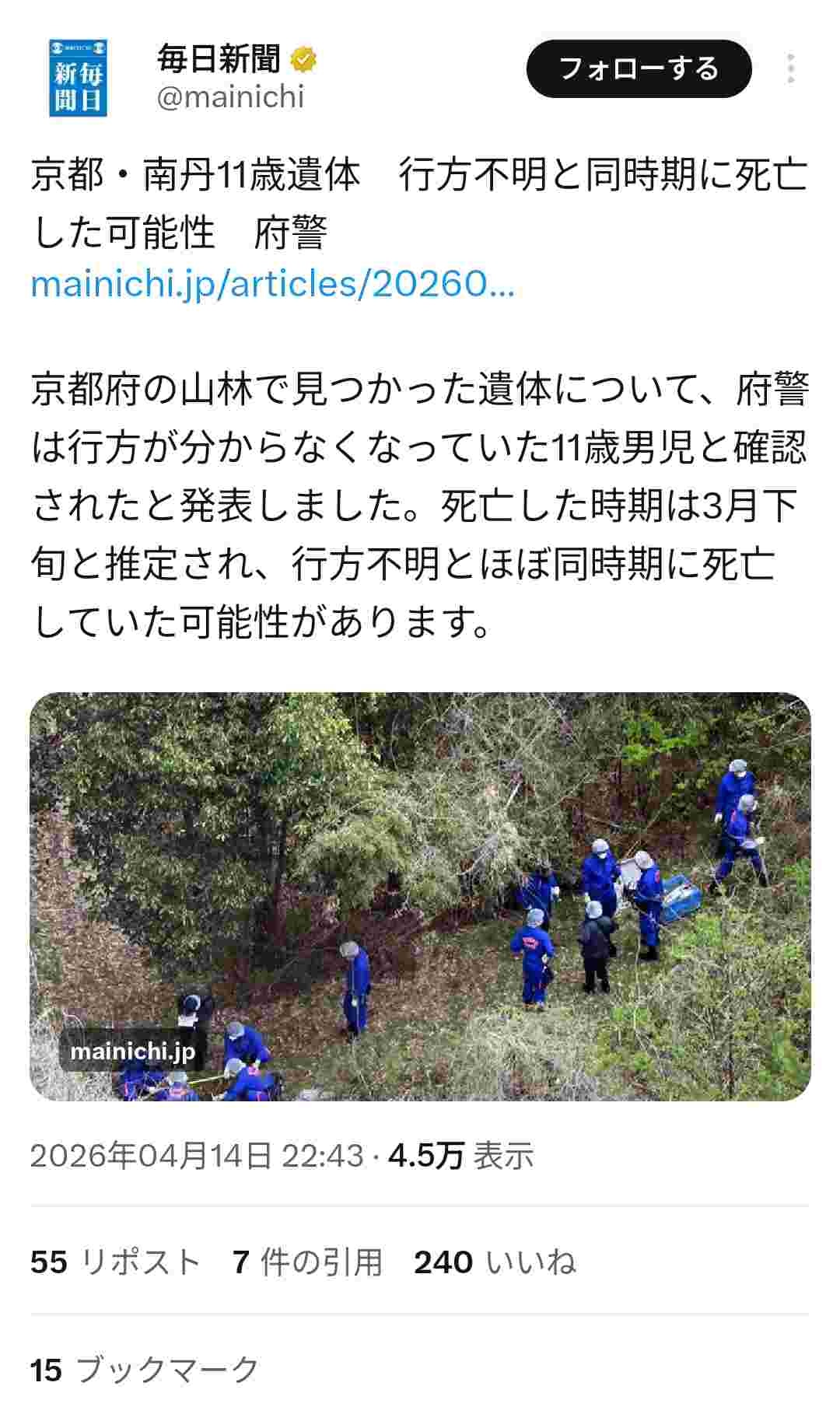Open the mainichi.jp photo card
Screen dimensions: 840x1421
tap(420, 896)
